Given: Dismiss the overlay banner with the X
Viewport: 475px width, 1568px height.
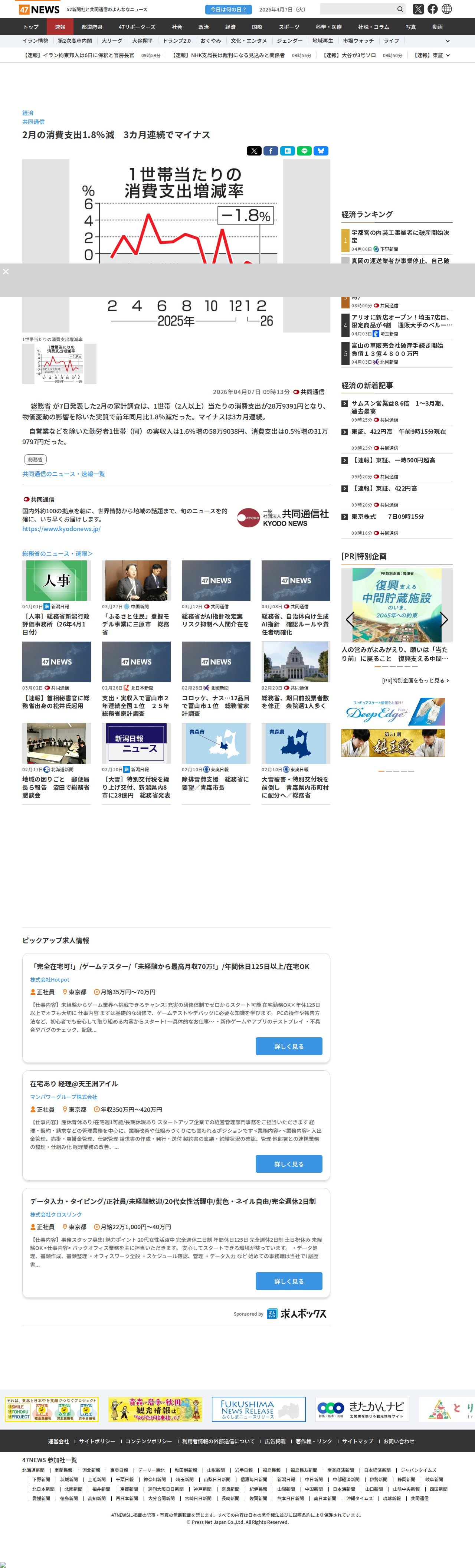Looking at the screenshot, I should pos(6,272).
